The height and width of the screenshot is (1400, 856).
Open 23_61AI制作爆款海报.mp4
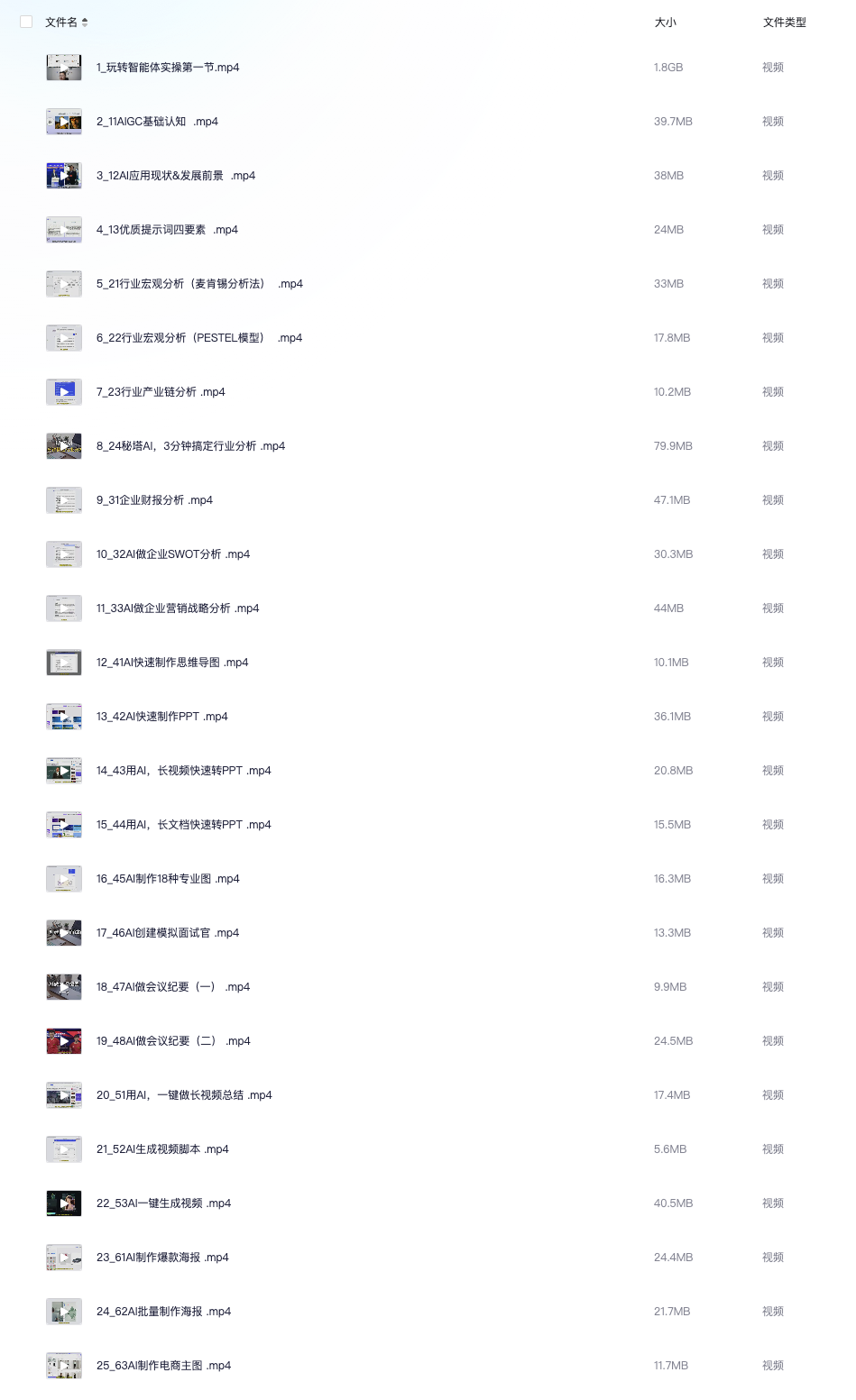click(162, 1258)
